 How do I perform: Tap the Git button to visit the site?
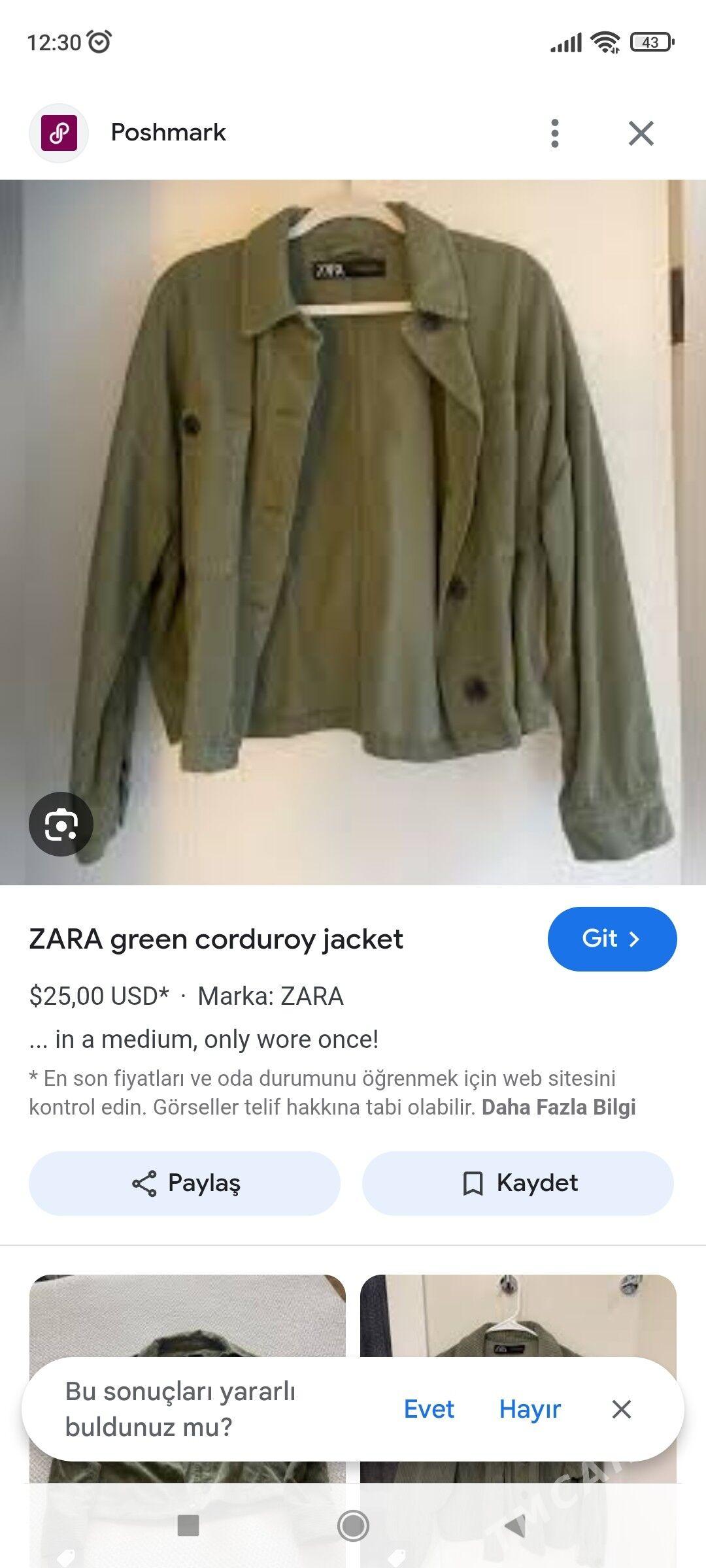(x=612, y=939)
